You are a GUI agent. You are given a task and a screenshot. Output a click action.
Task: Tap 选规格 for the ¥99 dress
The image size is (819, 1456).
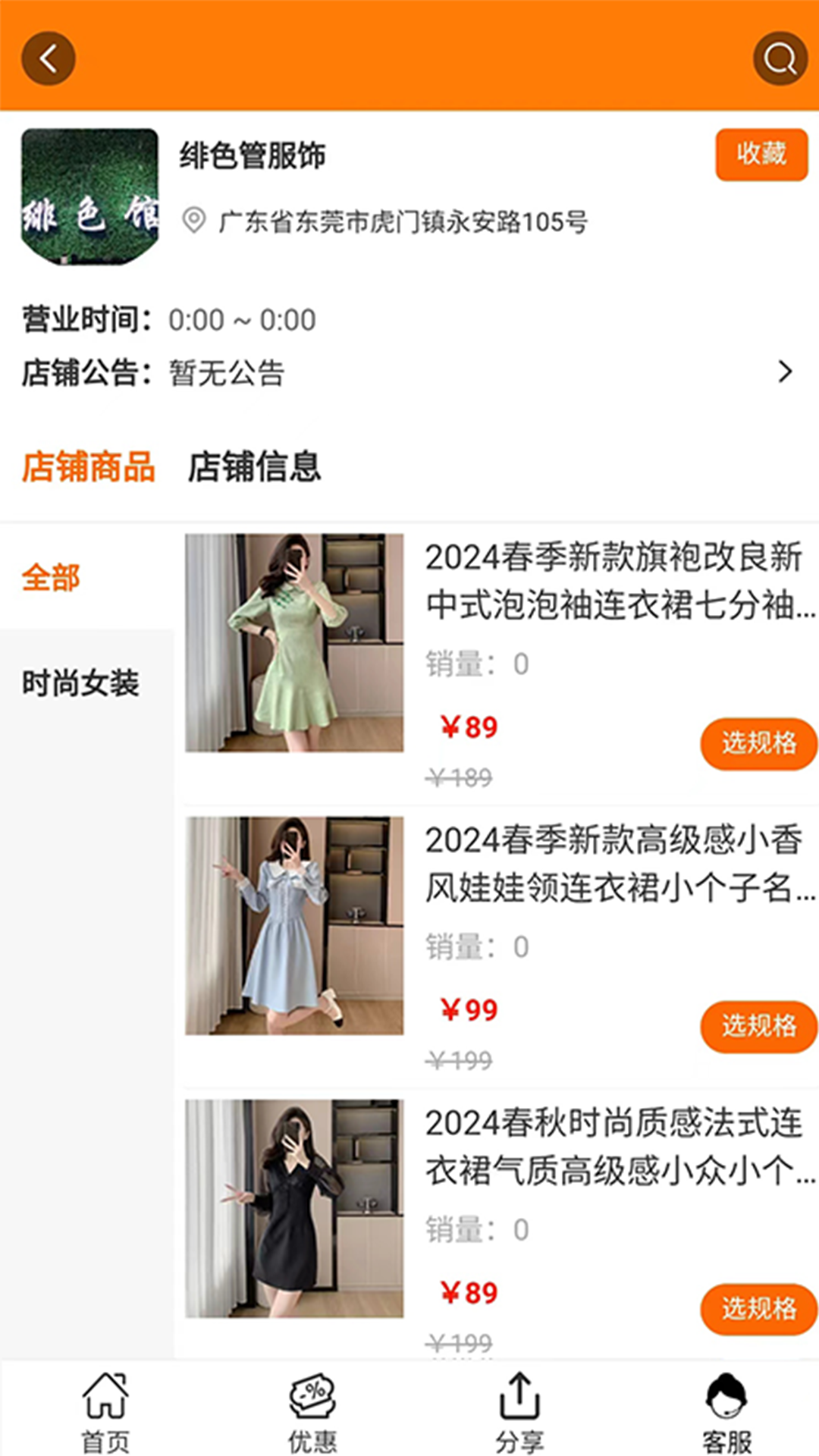click(x=758, y=1026)
